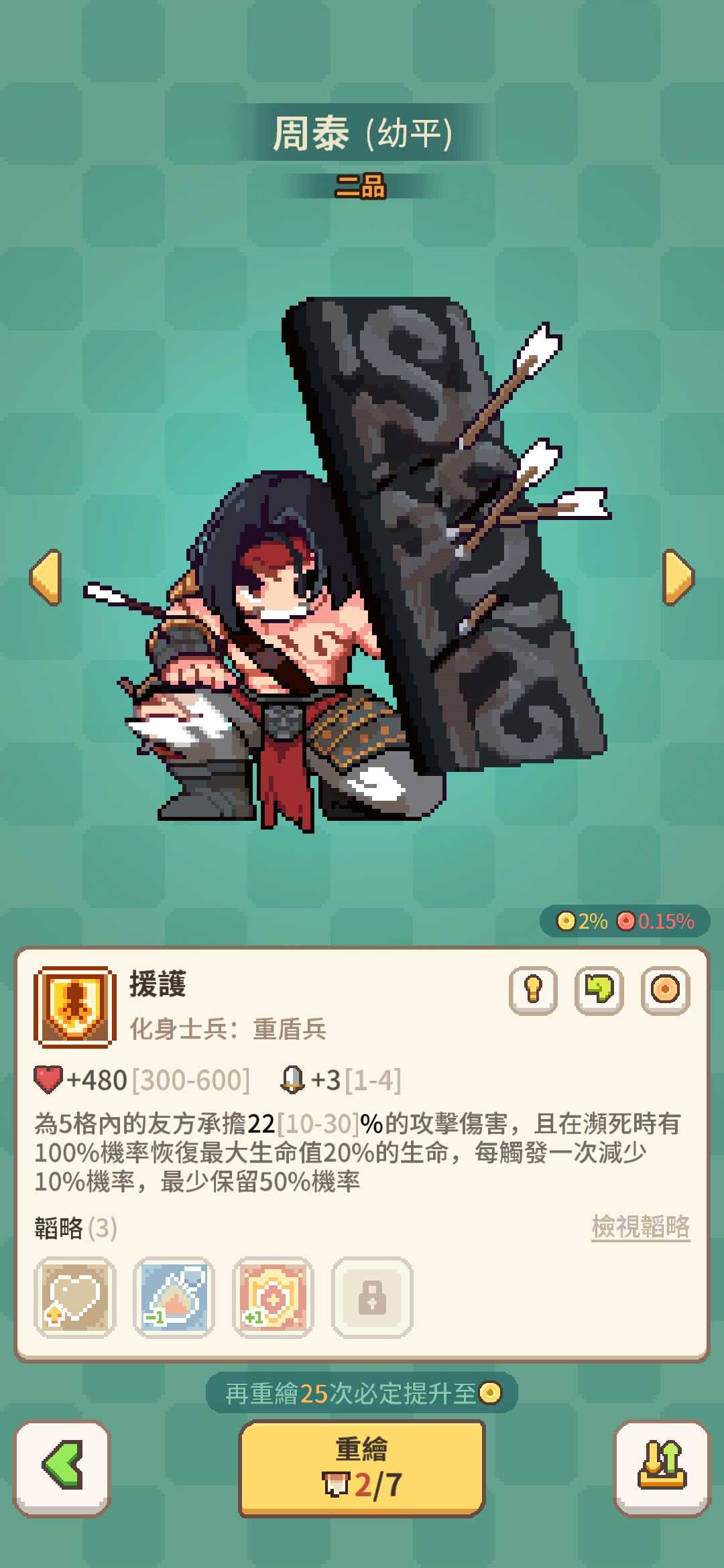Select the blue -1 strategy slot
This screenshot has width=724, height=1568.
tap(174, 1297)
